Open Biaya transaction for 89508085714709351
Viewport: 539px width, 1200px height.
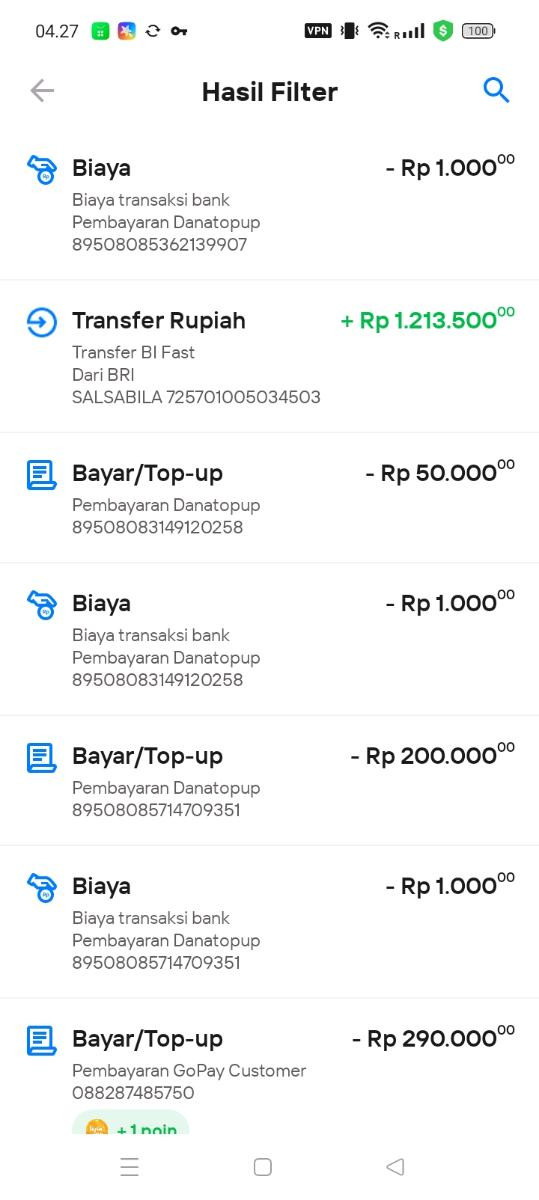(270, 922)
